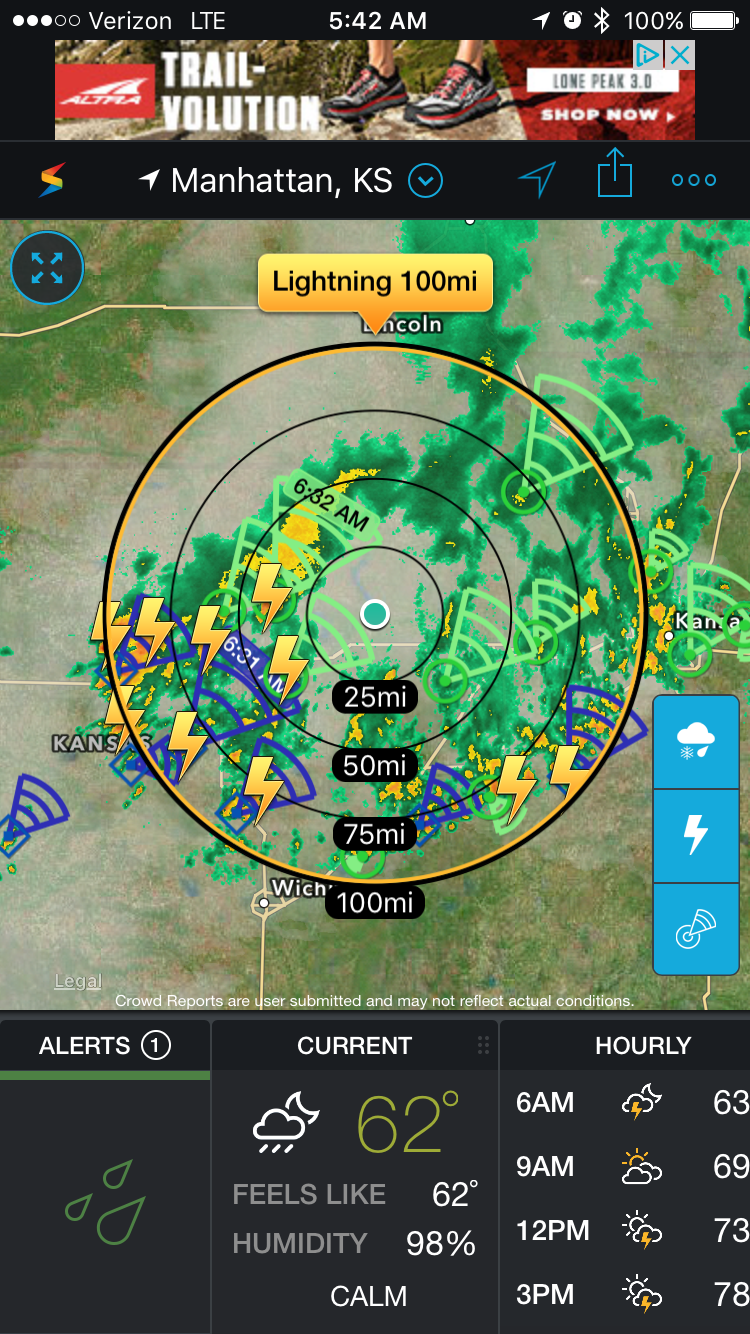This screenshot has height=1334, width=750.
Task: Share this weather map
Action: click(615, 175)
